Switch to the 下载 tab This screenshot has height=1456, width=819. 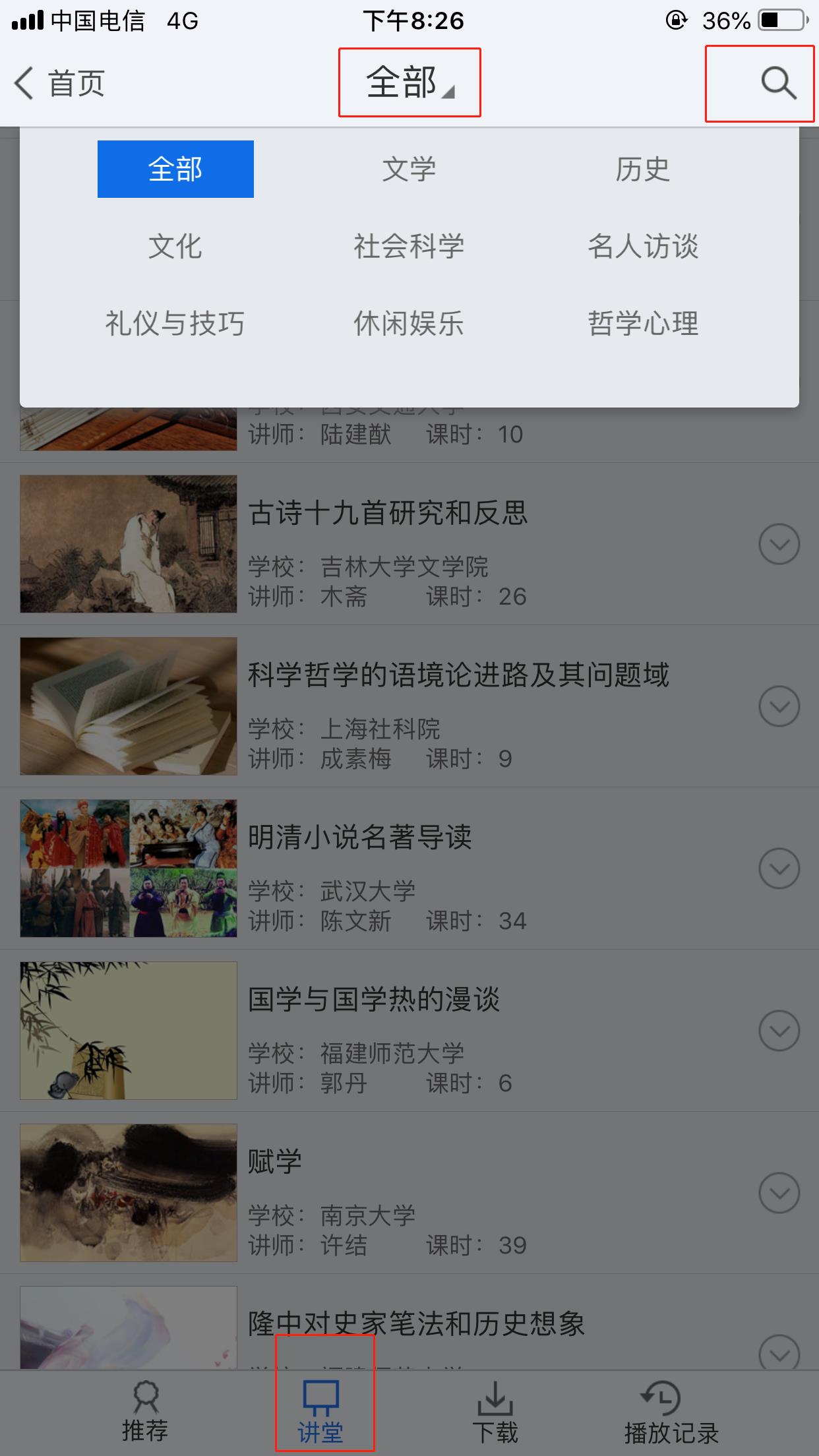point(495,1412)
